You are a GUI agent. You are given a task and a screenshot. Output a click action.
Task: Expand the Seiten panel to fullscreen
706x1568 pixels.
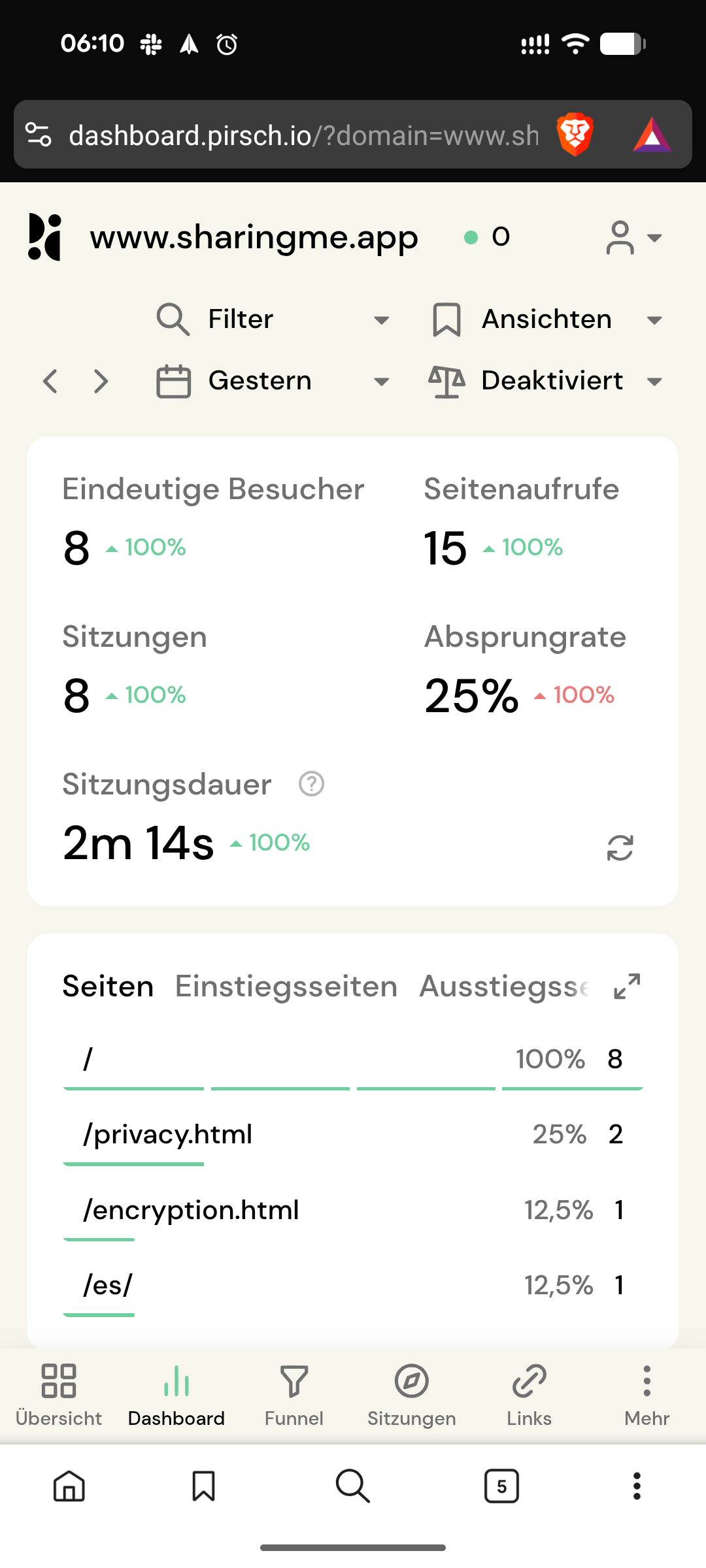[626, 987]
